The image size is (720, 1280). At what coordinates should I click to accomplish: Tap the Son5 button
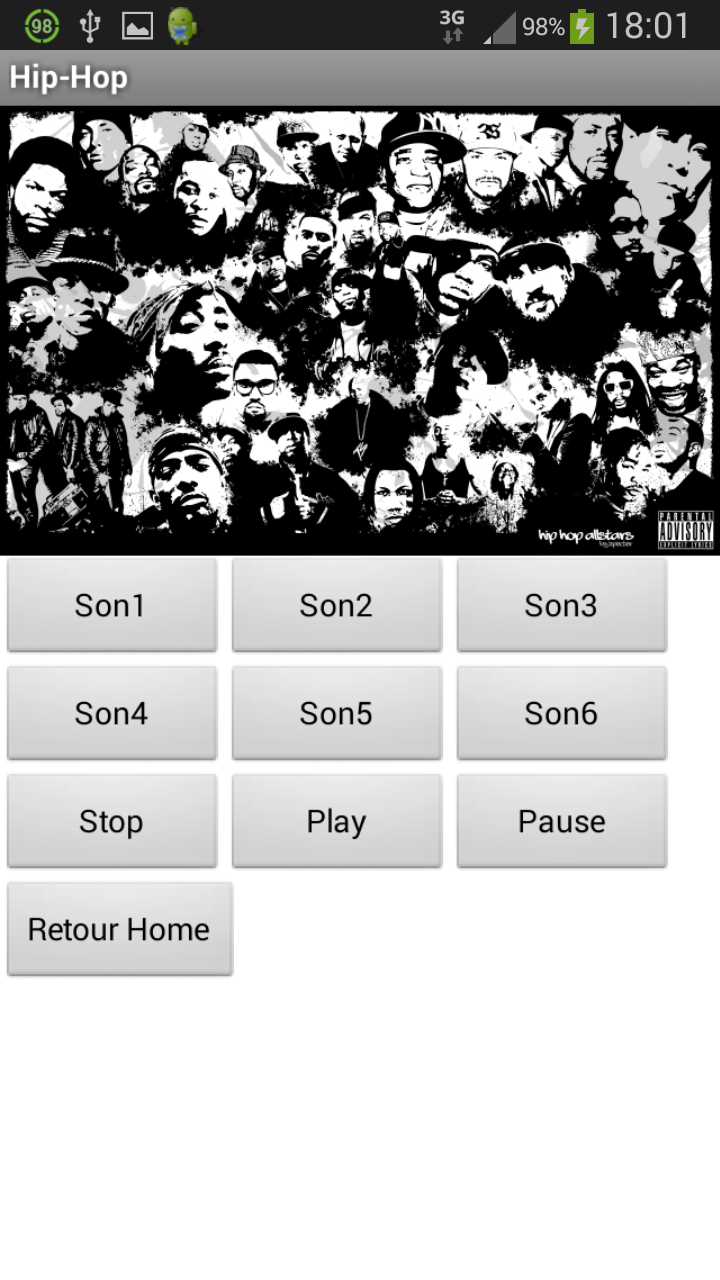point(336,713)
